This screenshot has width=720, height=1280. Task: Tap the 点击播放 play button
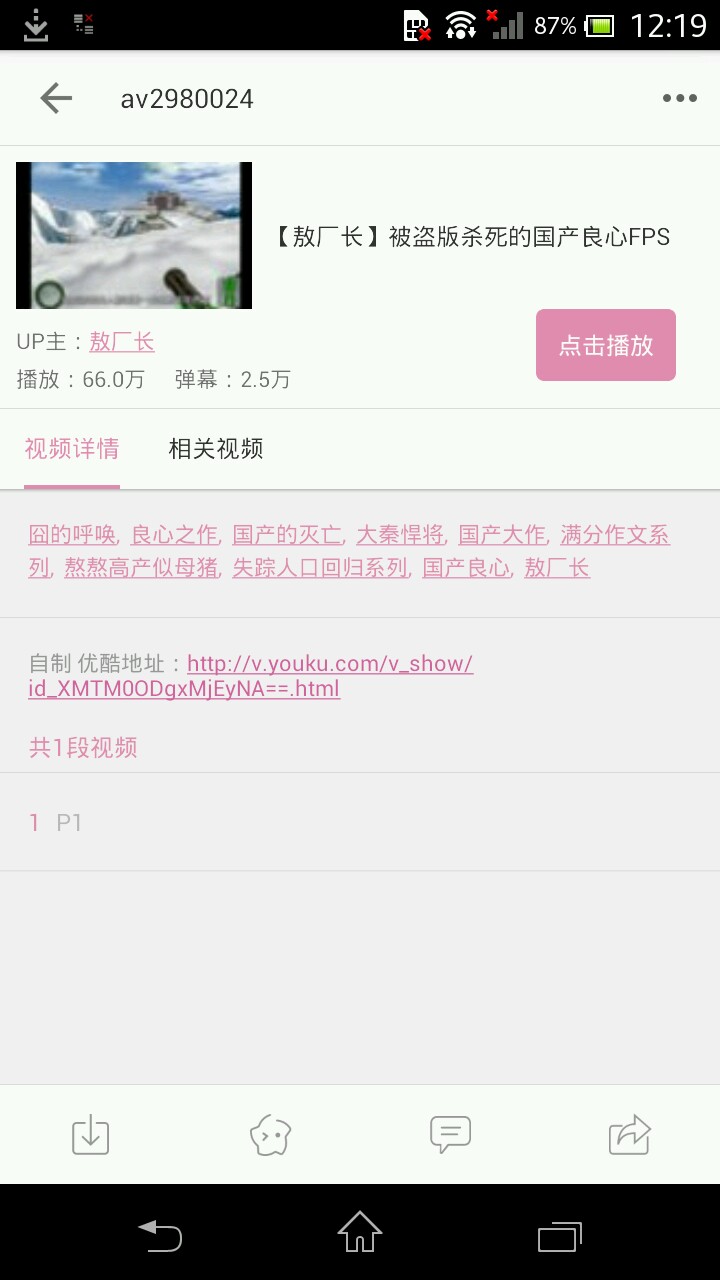(x=605, y=345)
